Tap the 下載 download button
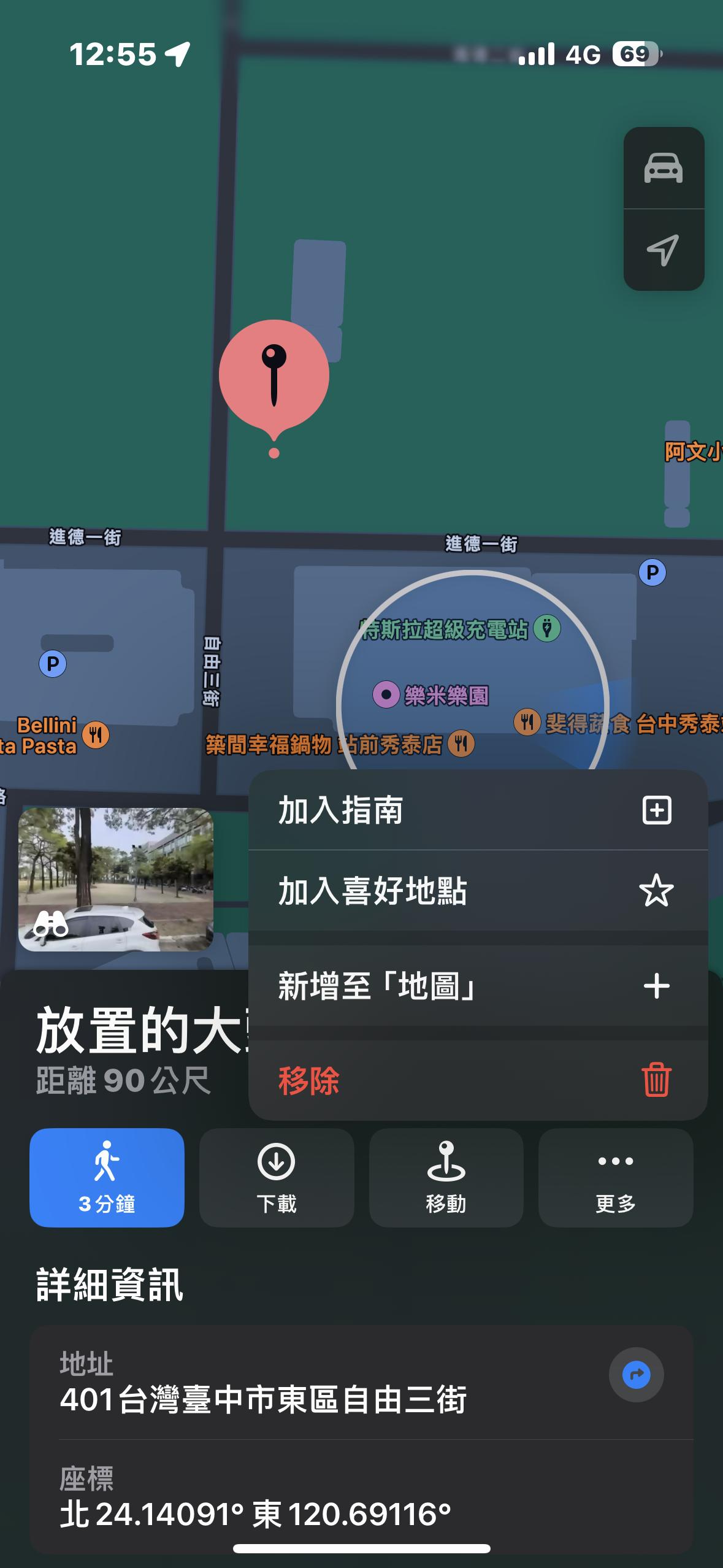The height and width of the screenshot is (1568, 723). pyautogui.click(x=276, y=1177)
